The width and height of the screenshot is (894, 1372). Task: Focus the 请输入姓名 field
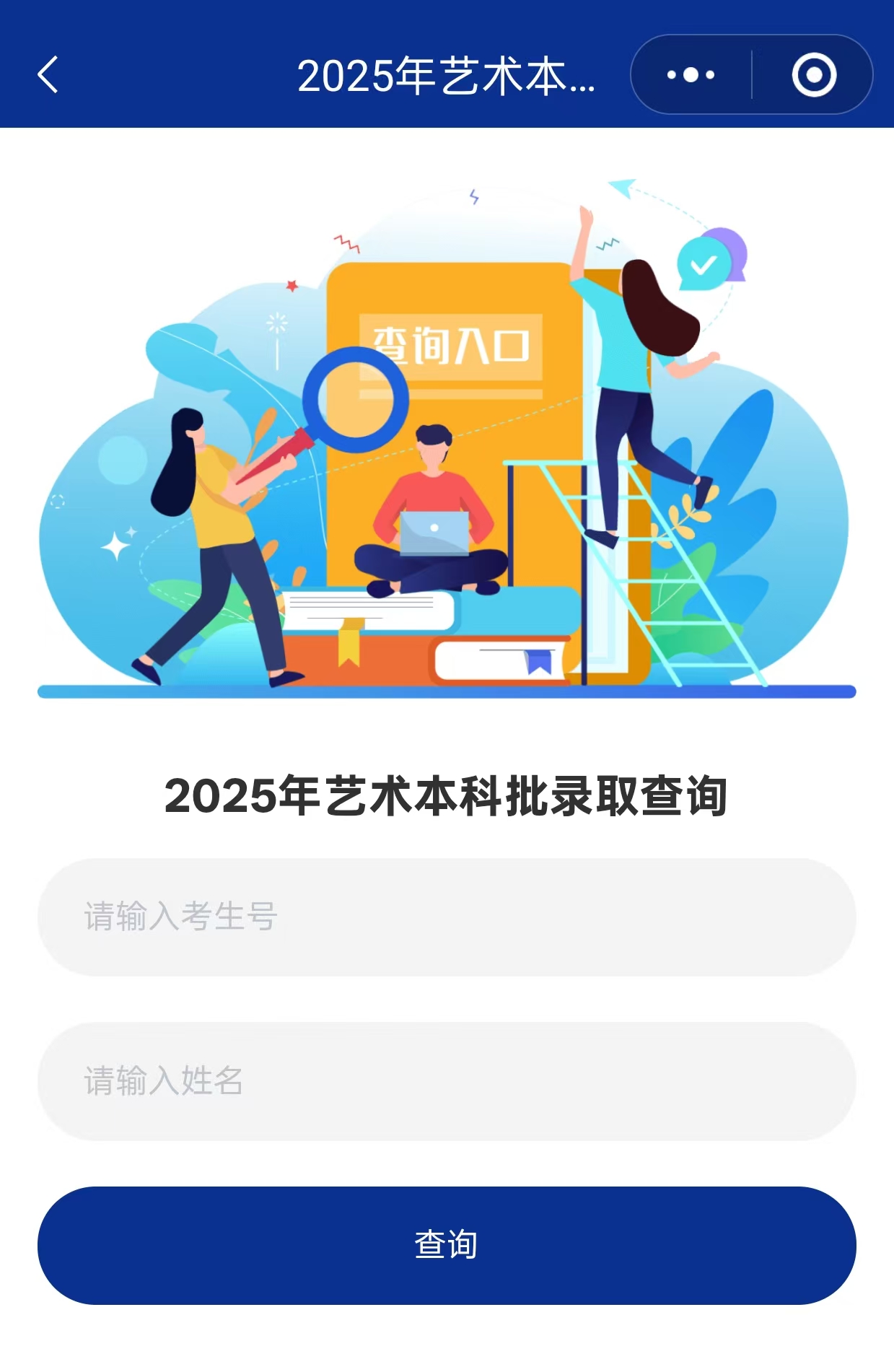447,1081
